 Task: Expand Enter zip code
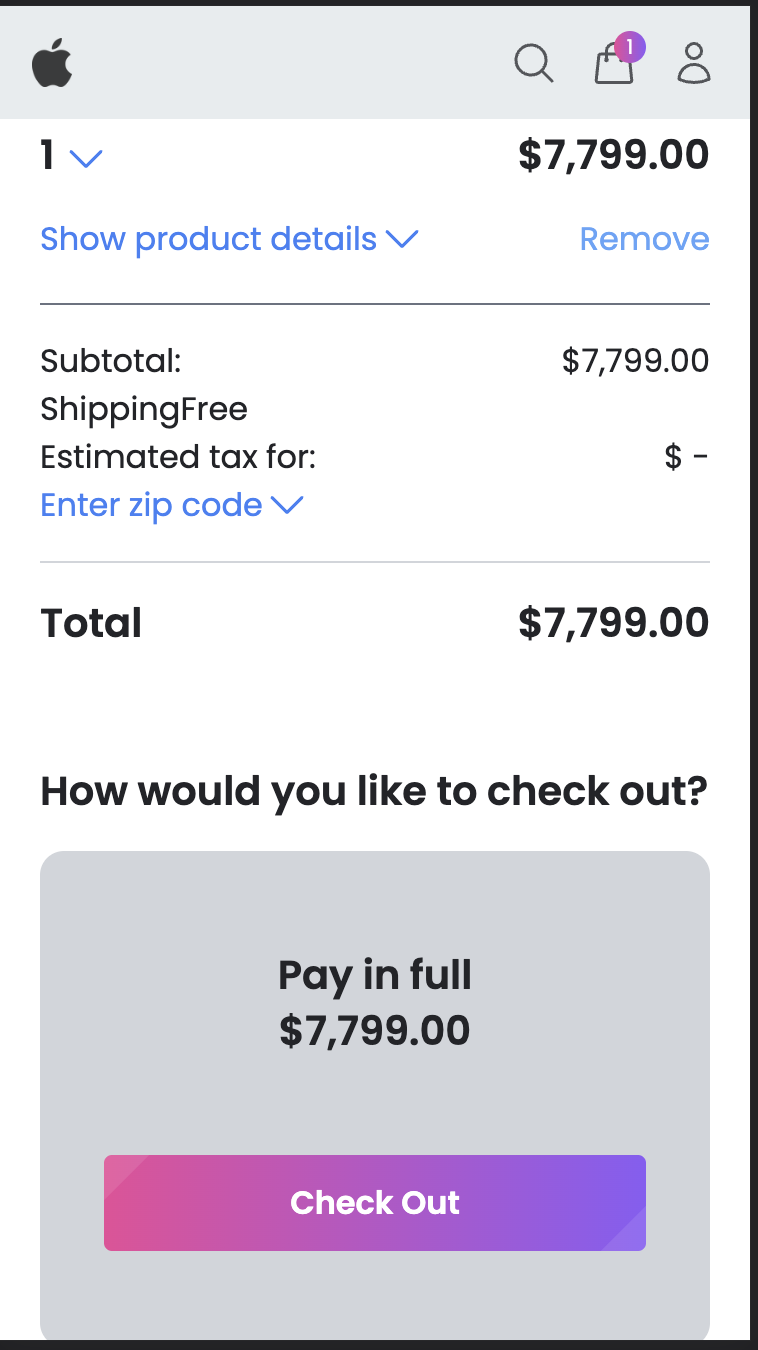click(171, 505)
